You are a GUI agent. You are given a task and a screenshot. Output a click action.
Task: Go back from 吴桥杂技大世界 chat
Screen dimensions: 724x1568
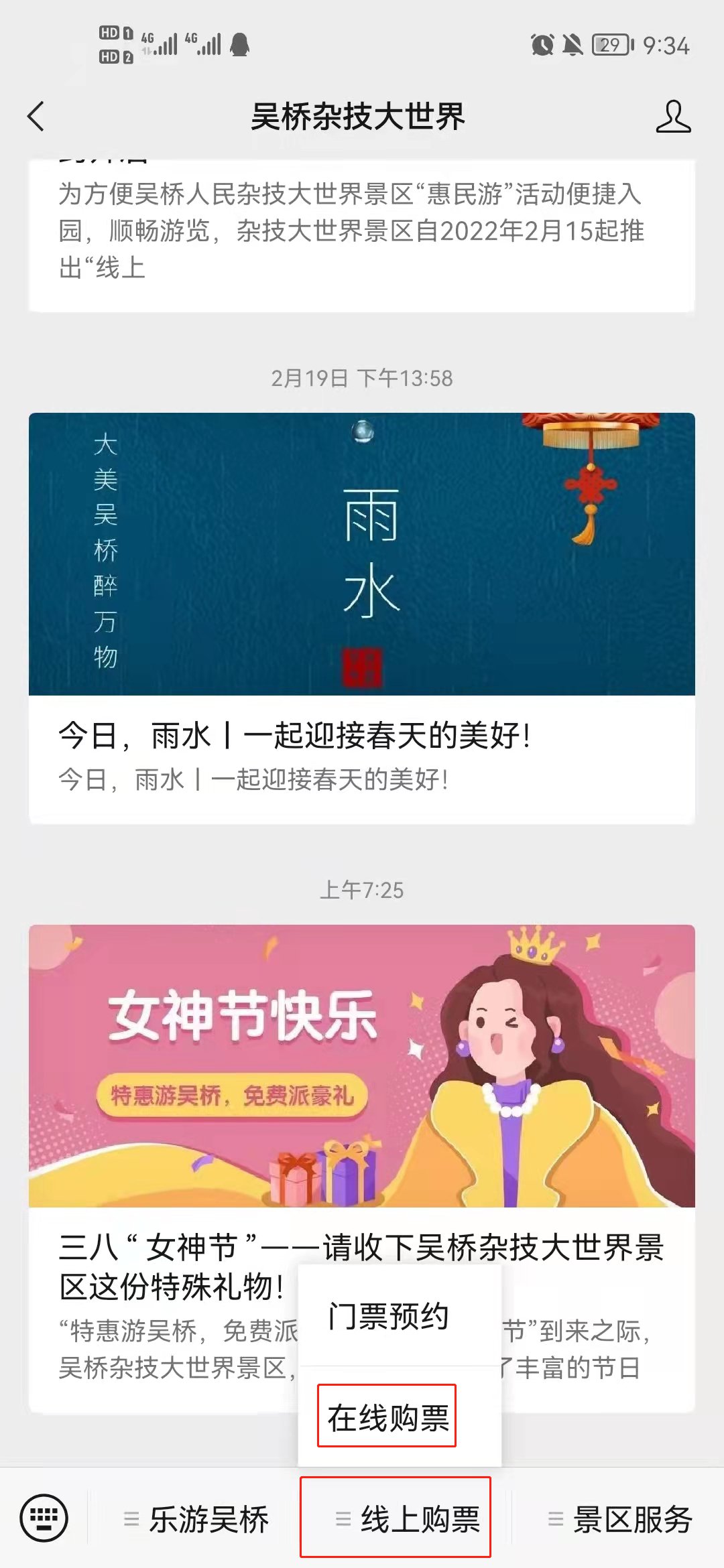pyautogui.click(x=36, y=117)
